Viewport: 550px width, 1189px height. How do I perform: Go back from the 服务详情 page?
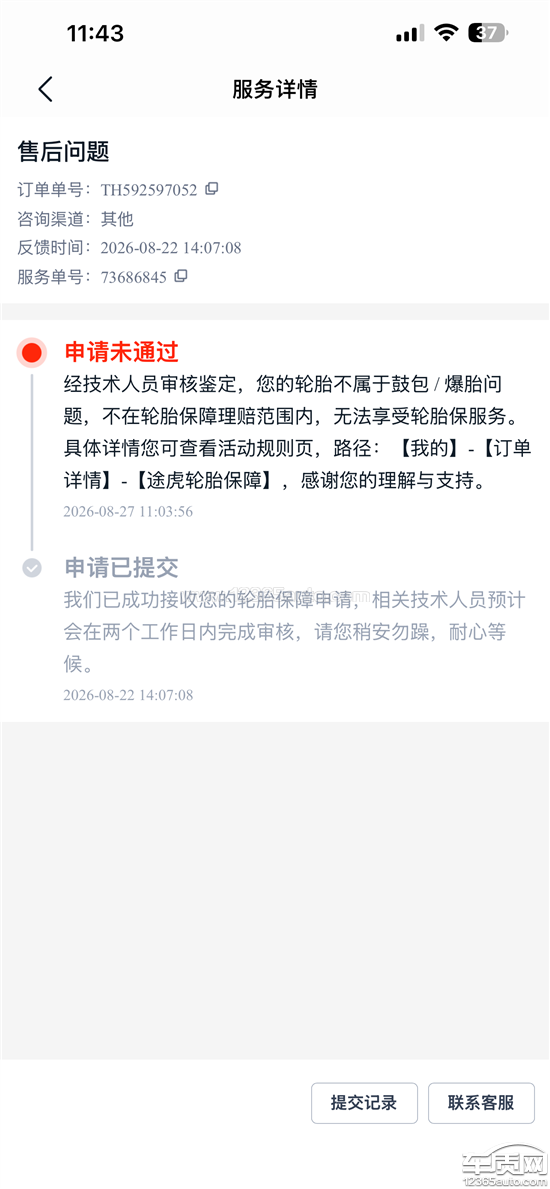[x=46, y=89]
